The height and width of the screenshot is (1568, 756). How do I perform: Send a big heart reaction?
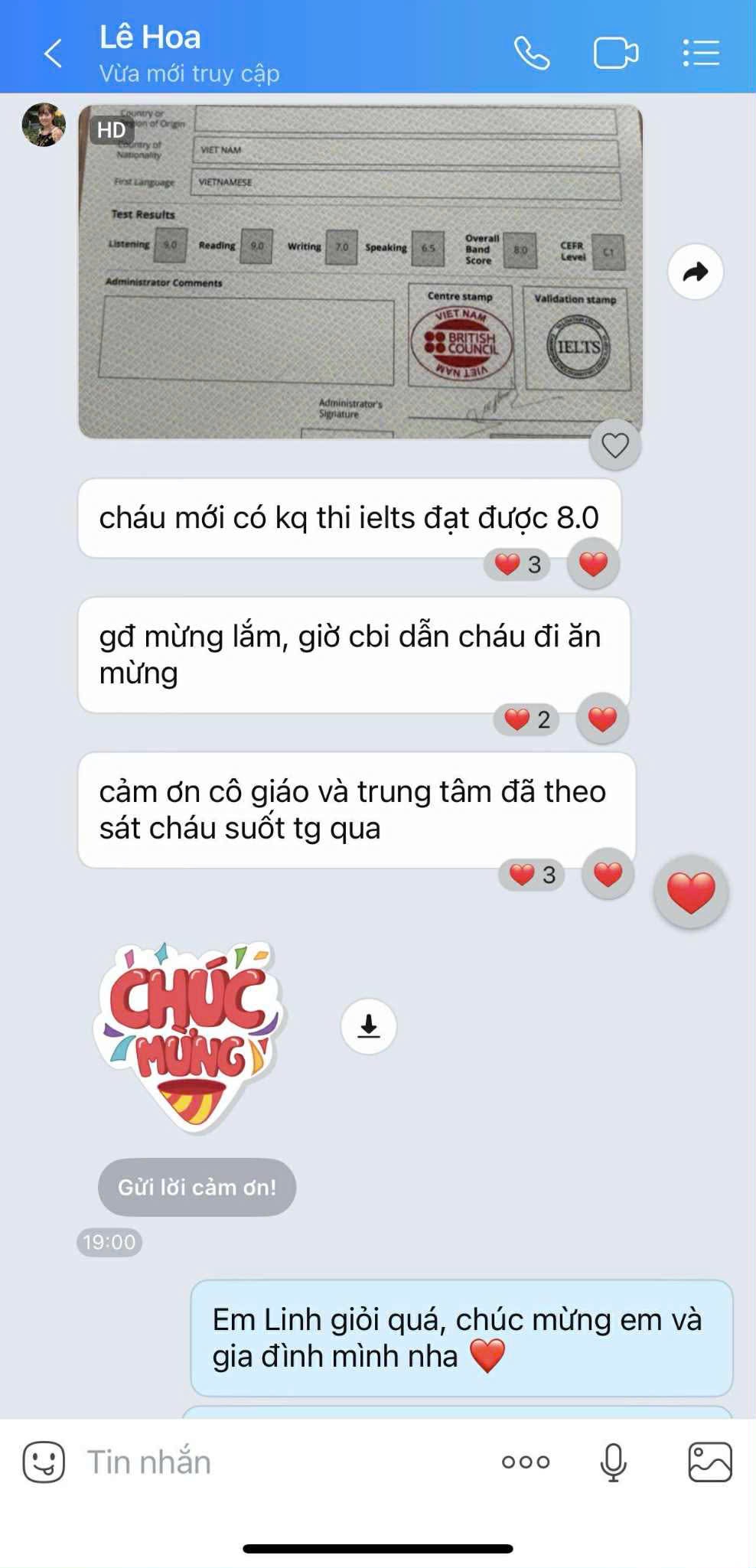click(x=690, y=892)
